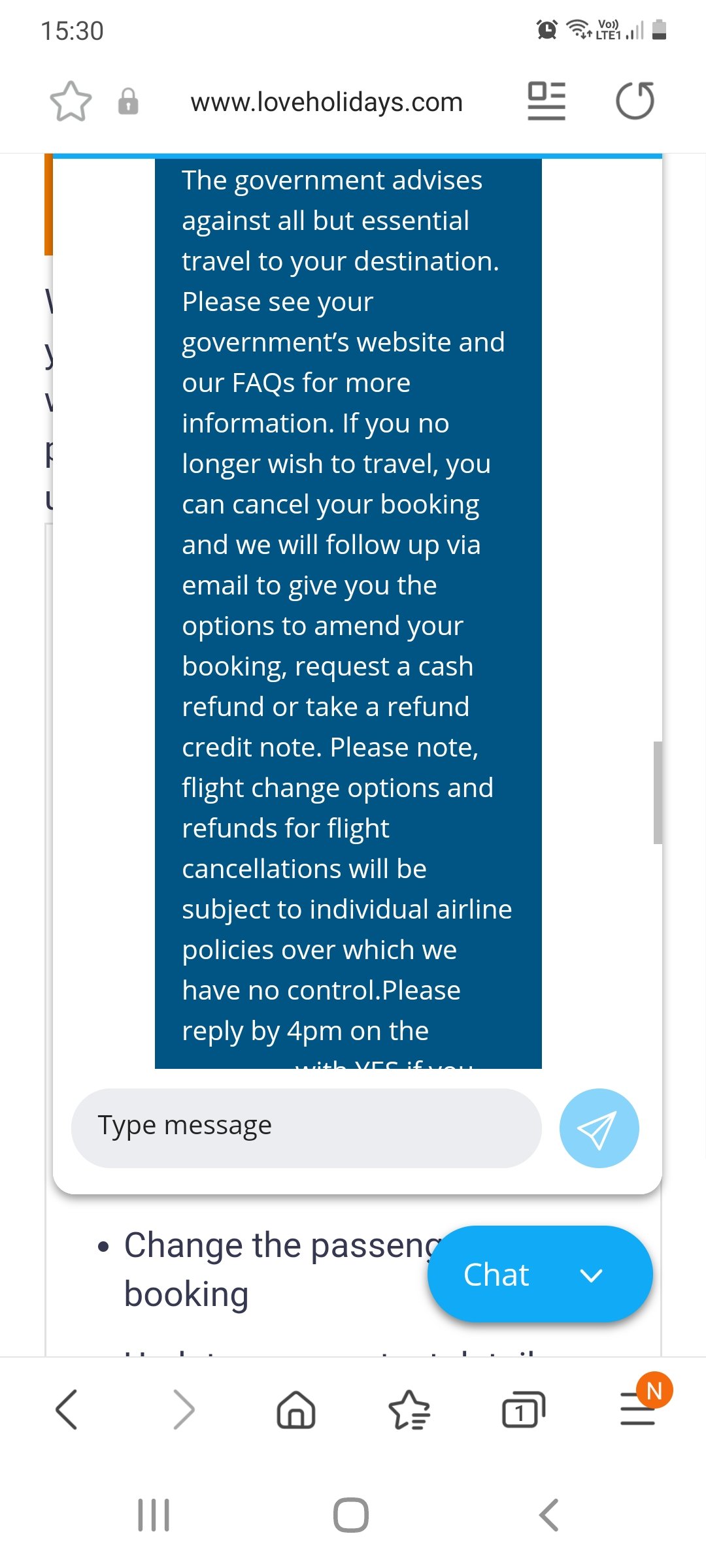Focus the Type message field
This screenshot has width=706, height=1568.
tap(307, 1128)
